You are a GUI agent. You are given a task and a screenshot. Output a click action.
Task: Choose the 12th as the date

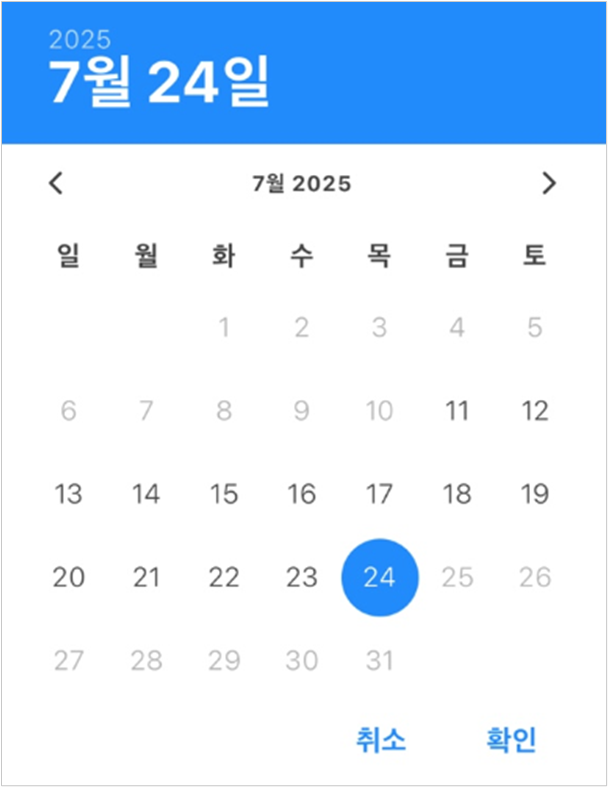535,411
